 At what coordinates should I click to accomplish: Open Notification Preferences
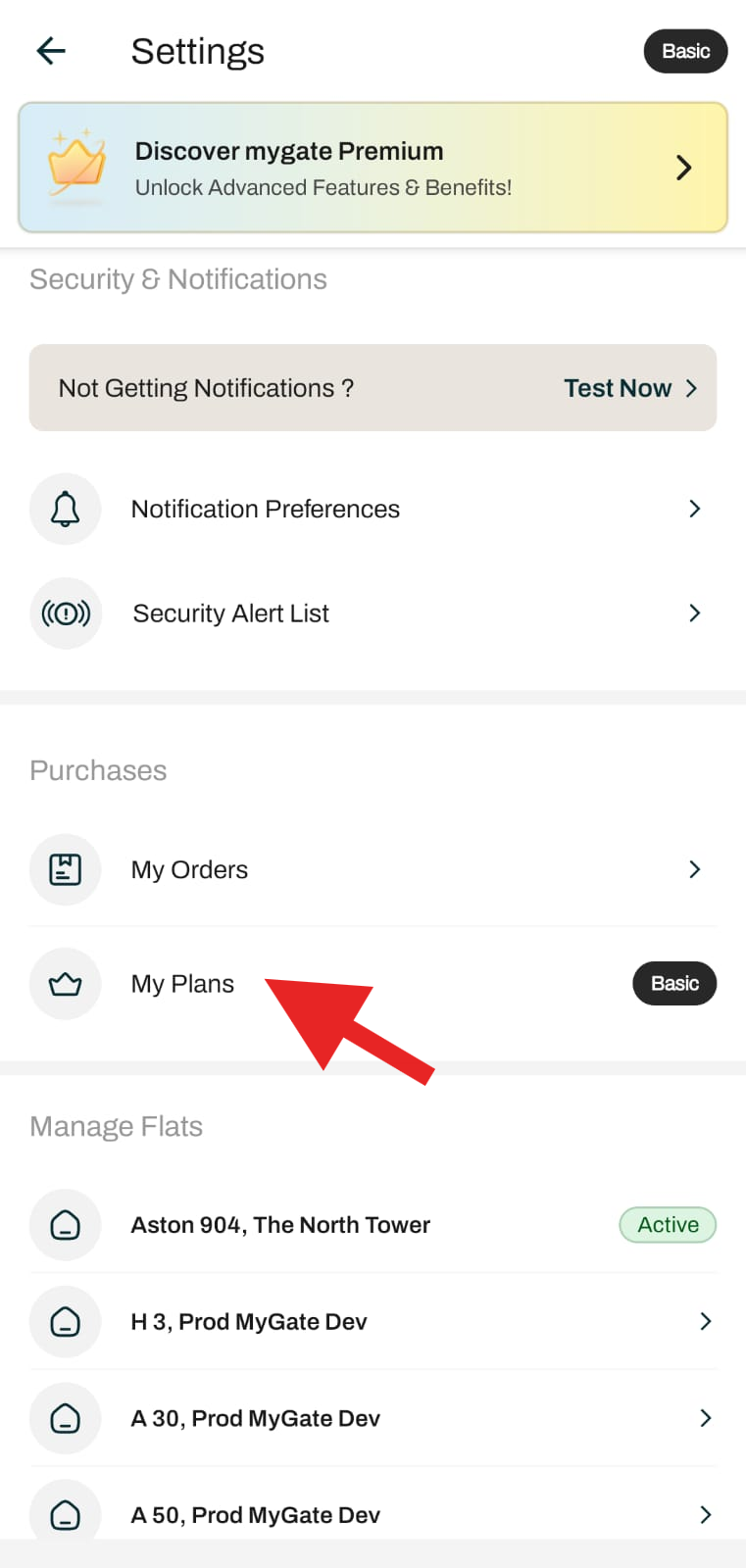tap(373, 509)
